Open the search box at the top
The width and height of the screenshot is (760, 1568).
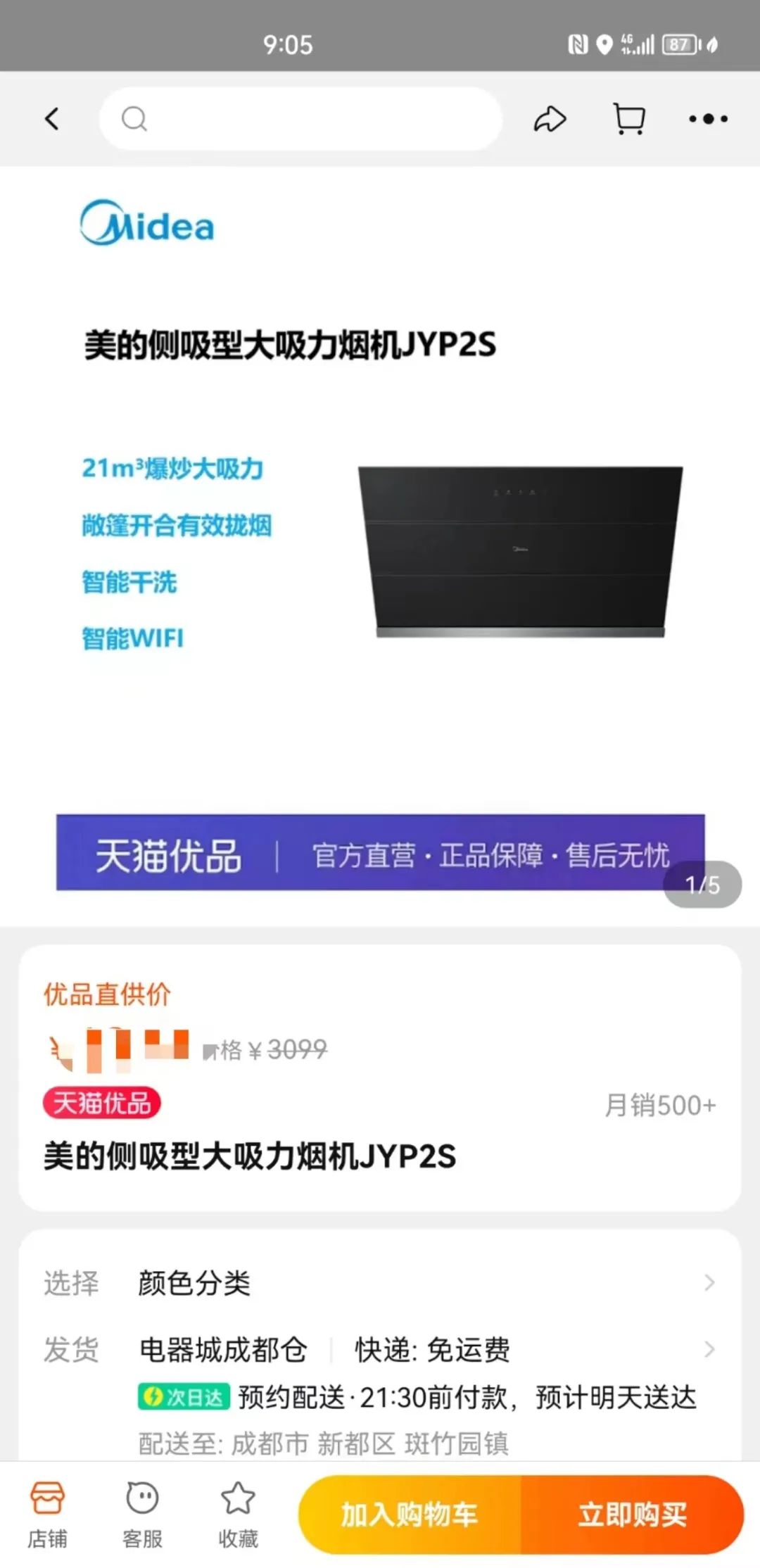[x=300, y=119]
